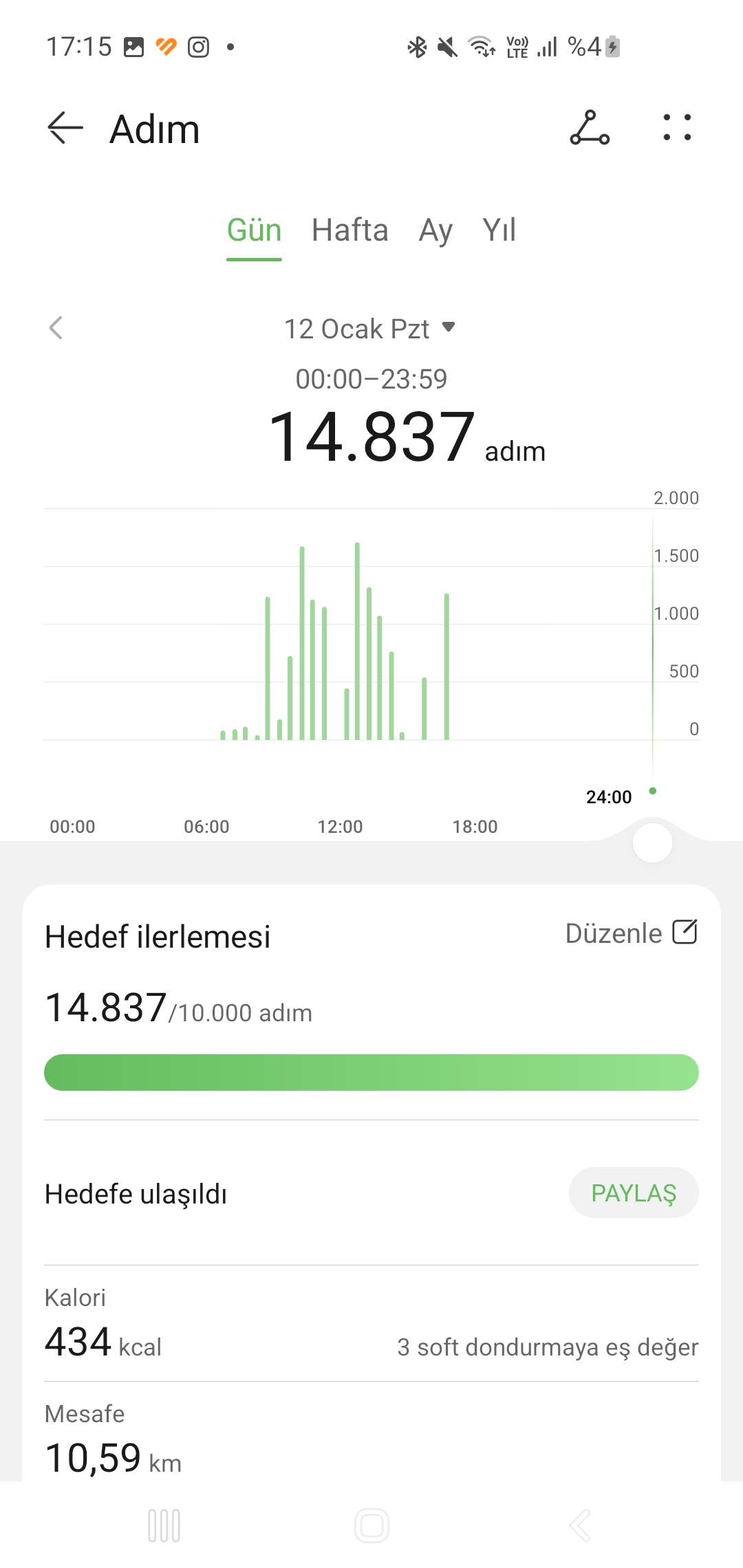Go back from the Adım screen
This screenshot has width=743, height=1568.
pos(65,129)
